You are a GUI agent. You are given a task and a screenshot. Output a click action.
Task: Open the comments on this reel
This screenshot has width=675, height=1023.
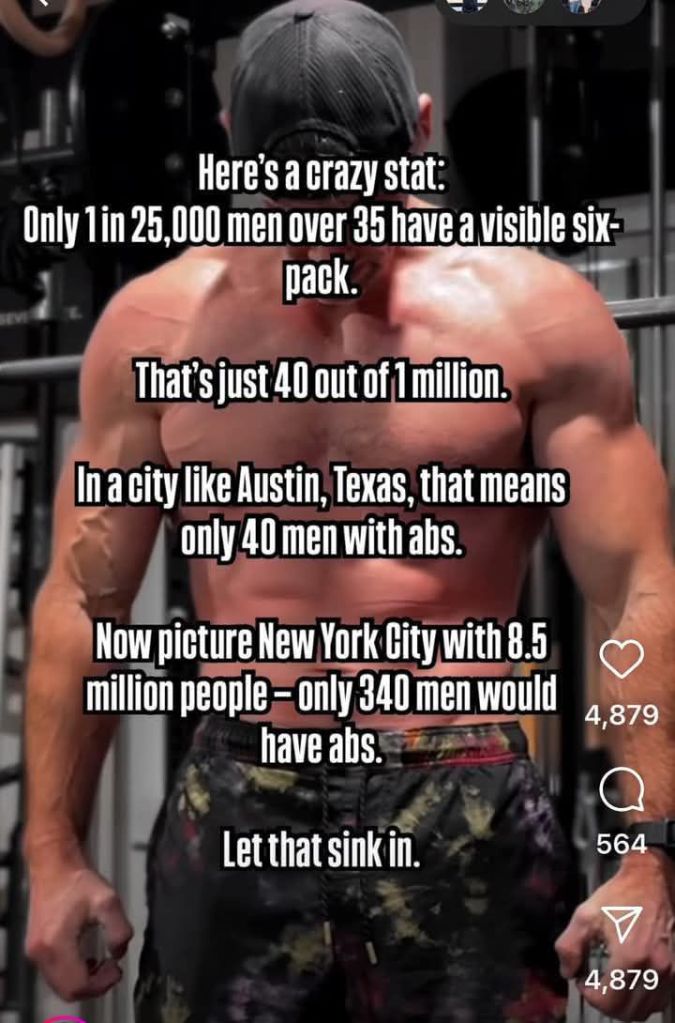[x=620, y=794]
